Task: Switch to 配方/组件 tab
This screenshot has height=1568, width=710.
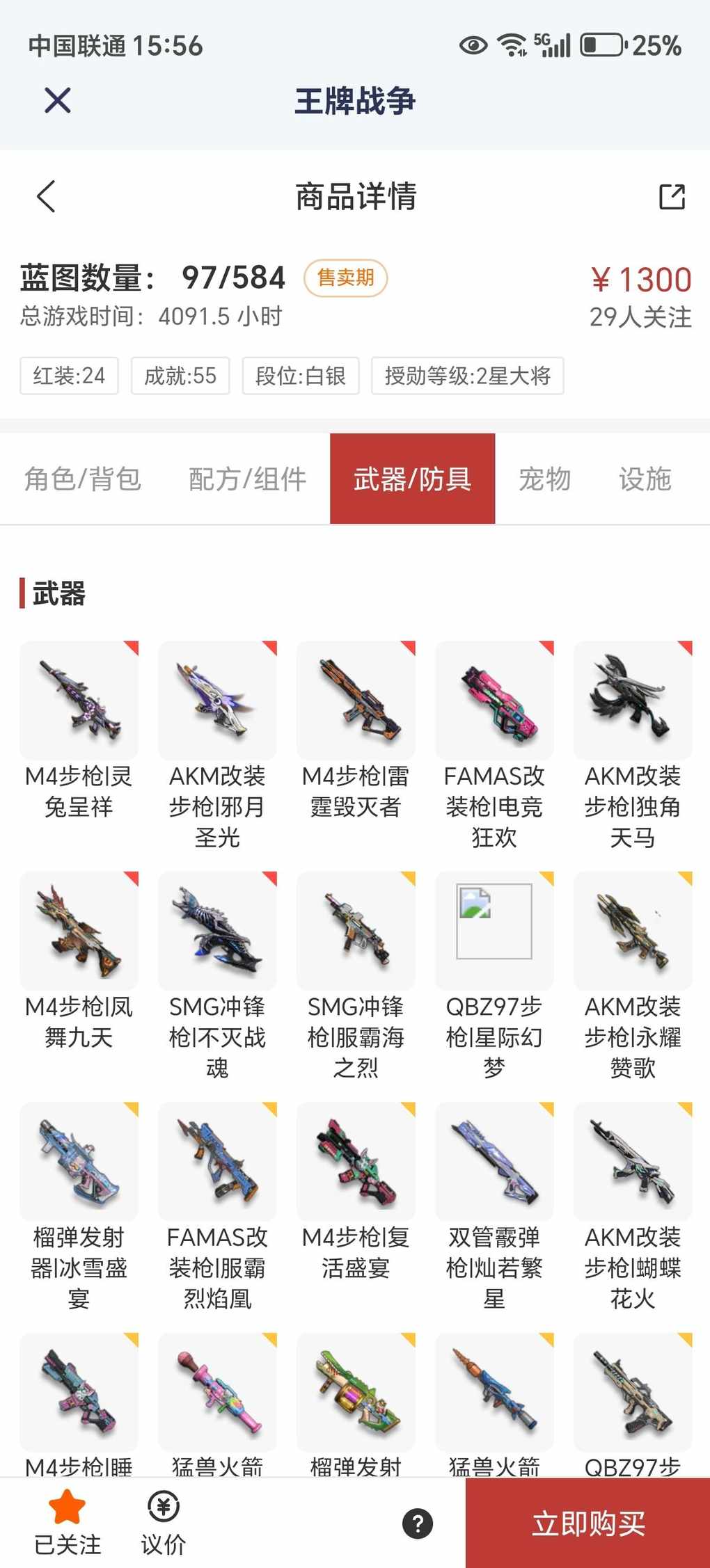Action: pyautogui.click(x=247, y=479)
